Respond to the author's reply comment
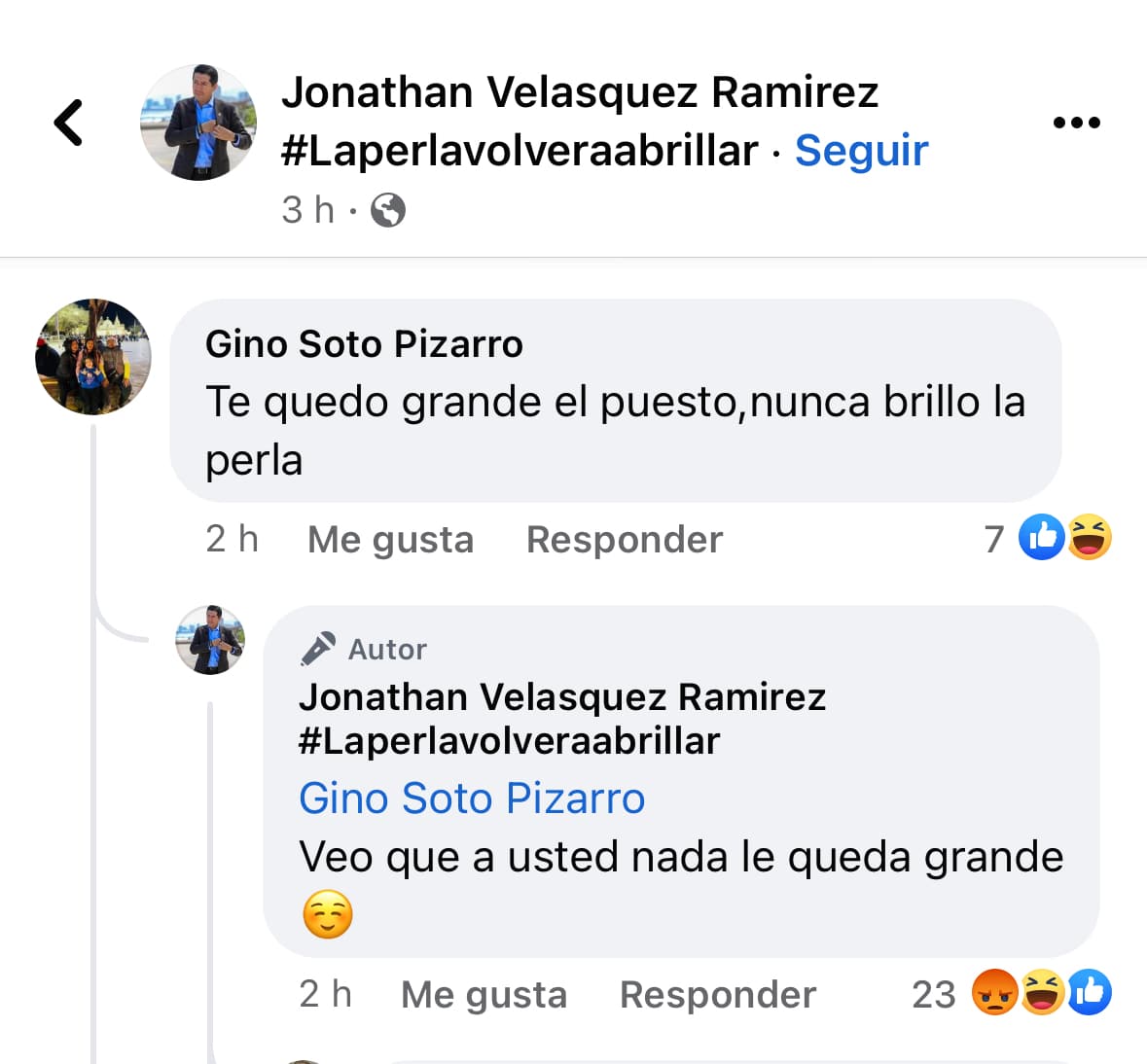1147x1064 pixels. click(717, 995)
